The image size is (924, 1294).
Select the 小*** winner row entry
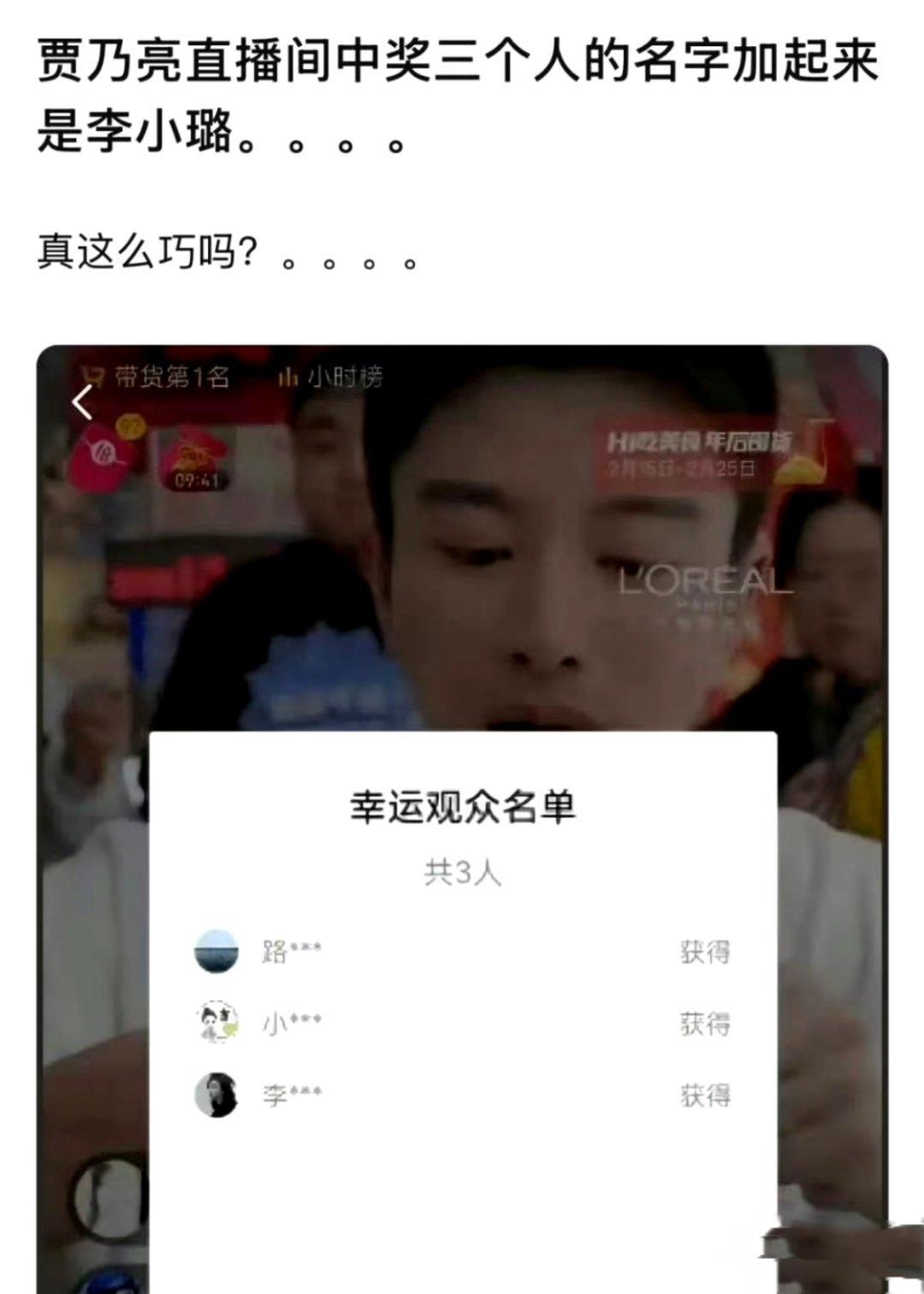[291, 1020]
